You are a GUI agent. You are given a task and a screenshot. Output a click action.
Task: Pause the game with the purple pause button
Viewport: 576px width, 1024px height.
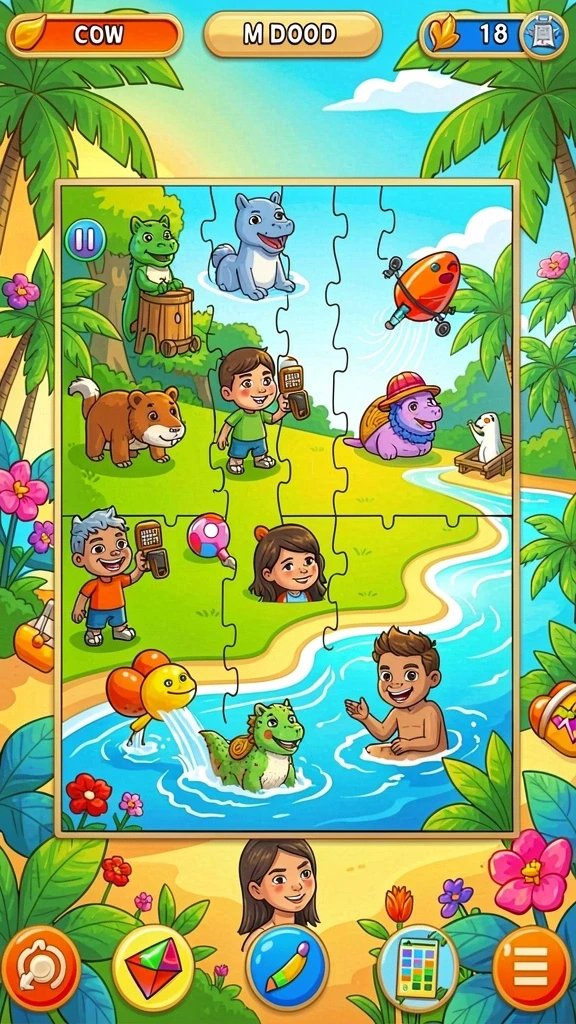(85, 240)
